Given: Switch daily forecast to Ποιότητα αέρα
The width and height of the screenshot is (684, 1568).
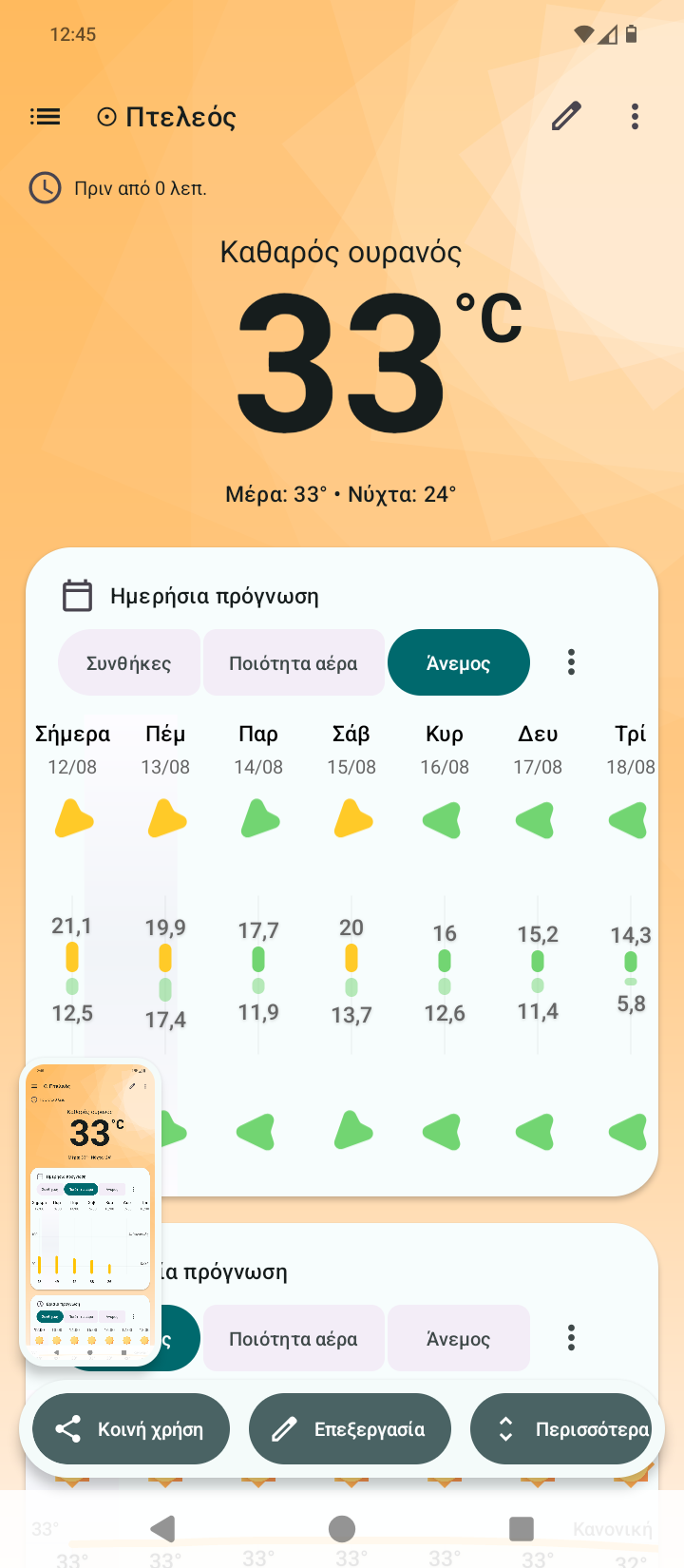Looking at the screenshot, I should 294,662.
